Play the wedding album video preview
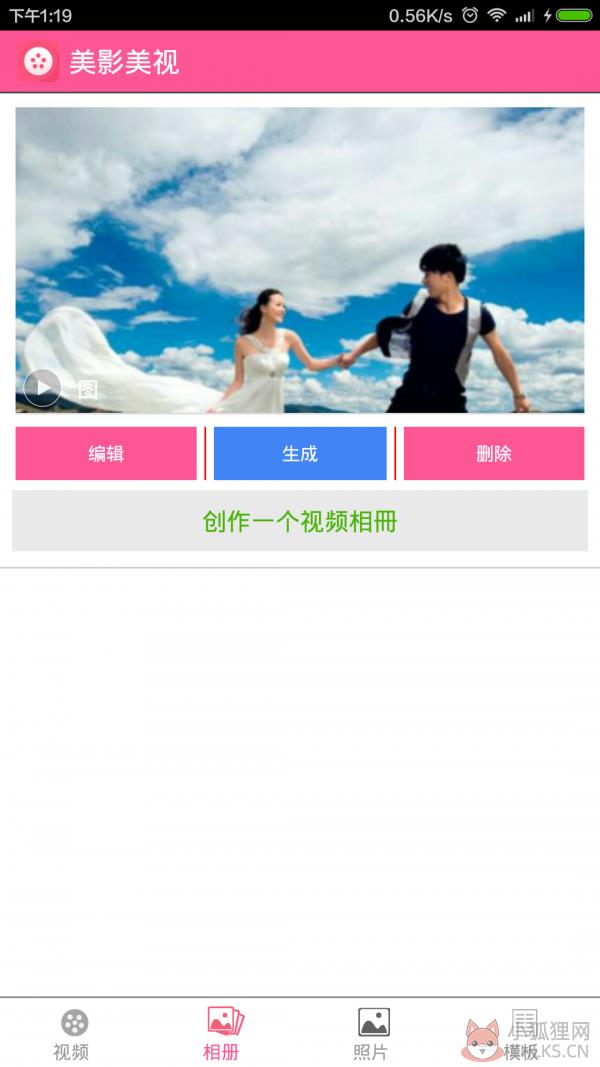The image size is (600, 1067). coord(42,388)
